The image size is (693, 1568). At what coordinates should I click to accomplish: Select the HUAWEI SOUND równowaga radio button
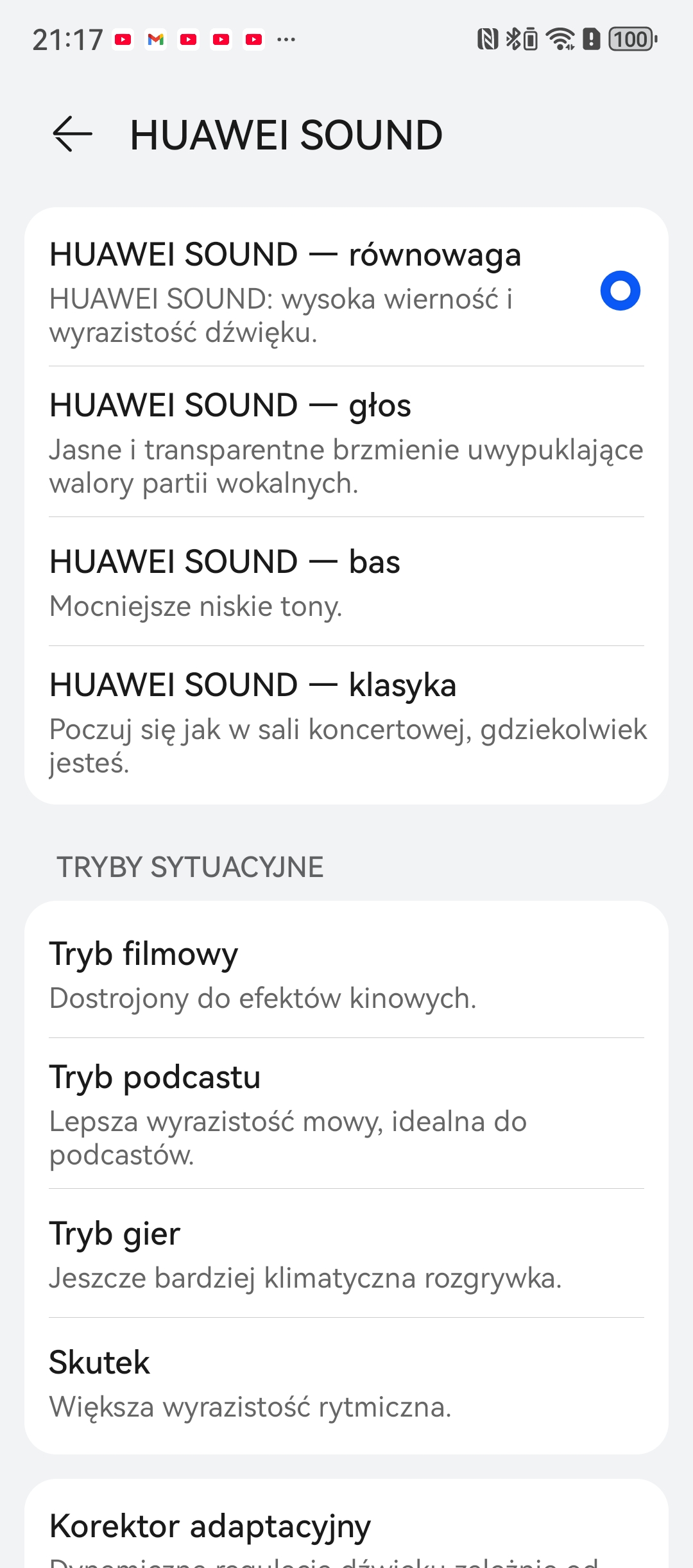coord(620,291)
